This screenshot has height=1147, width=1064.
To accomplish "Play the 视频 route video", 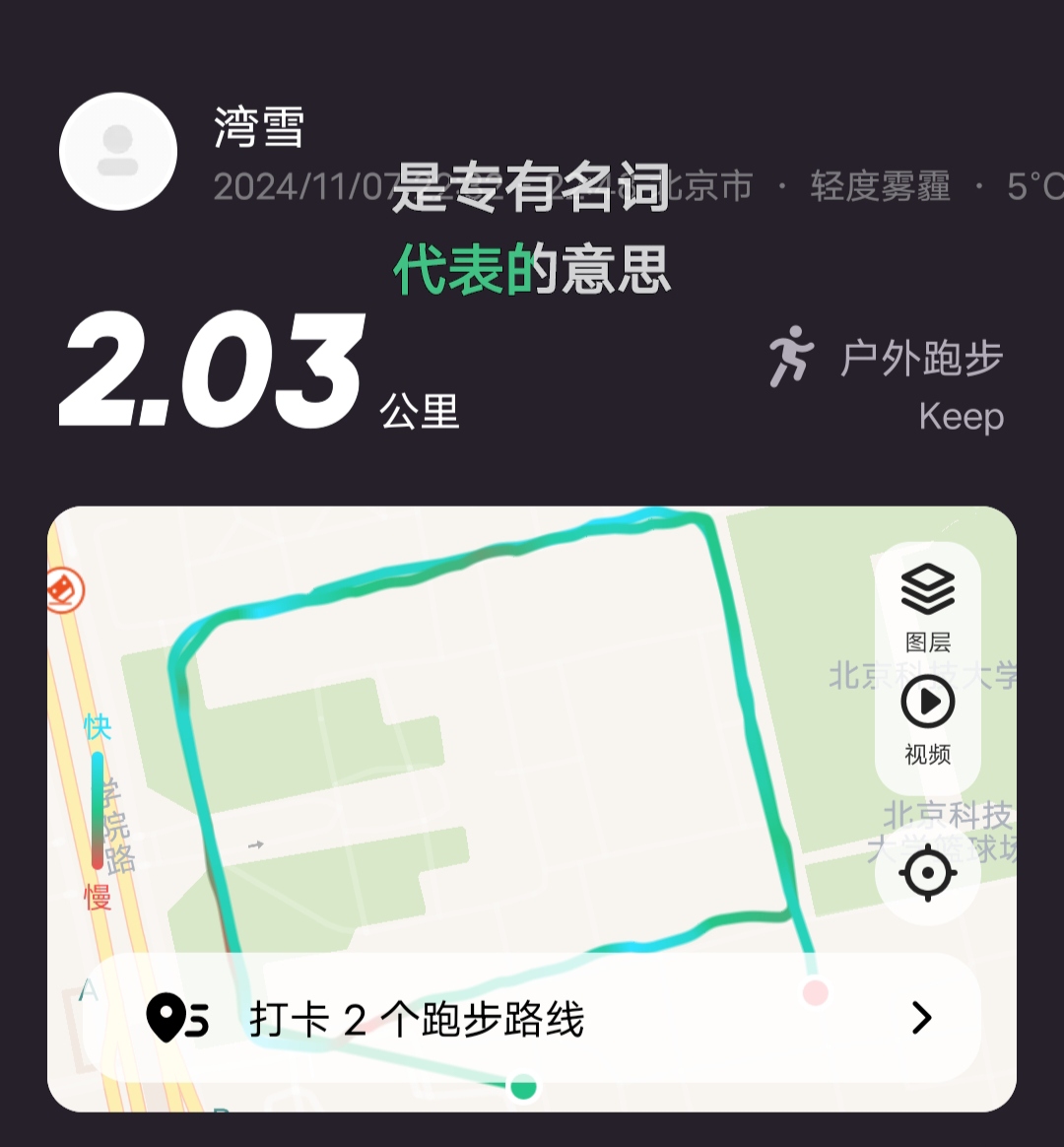I will tap(927, 719).
